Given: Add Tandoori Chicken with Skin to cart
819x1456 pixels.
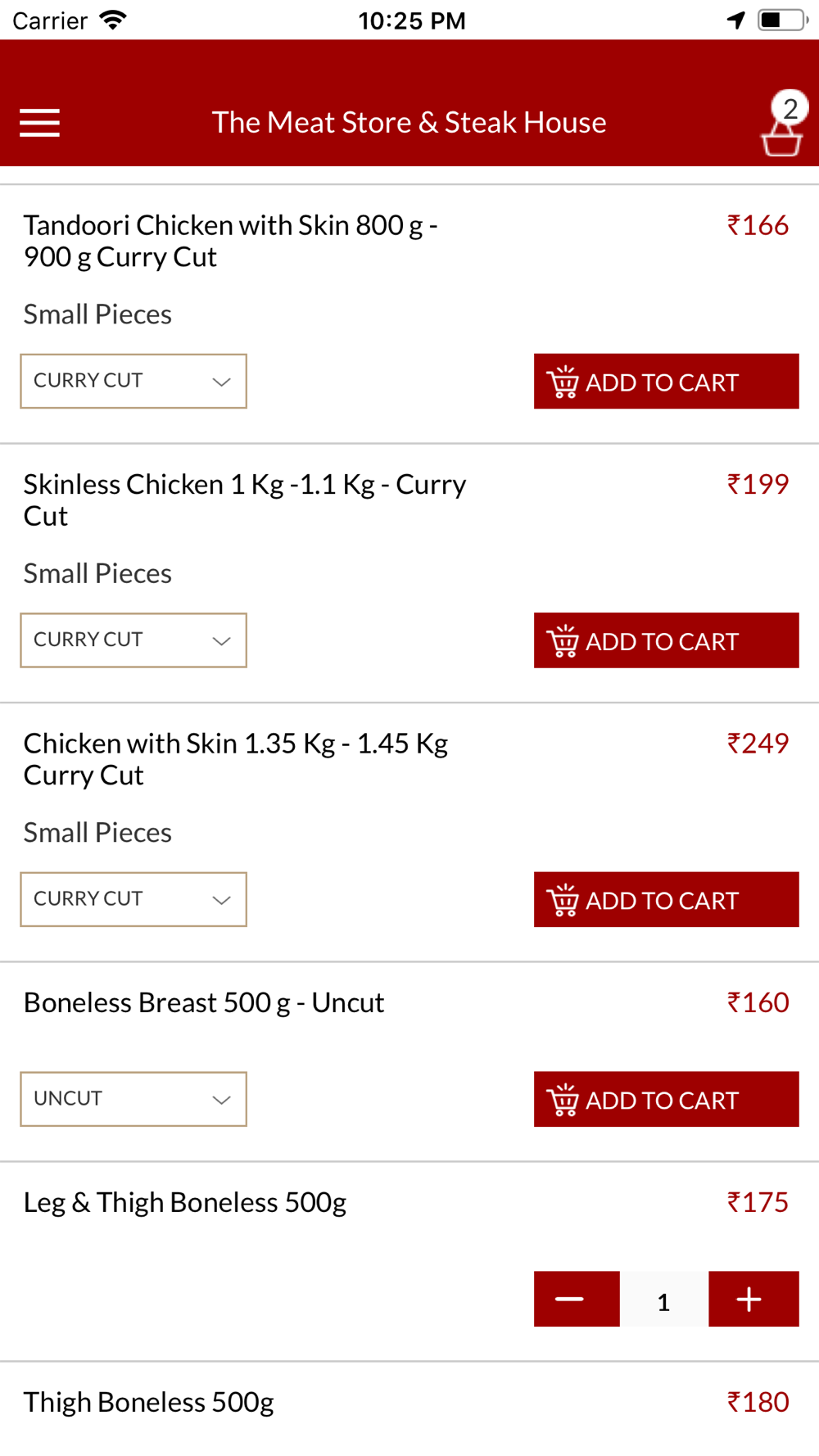Looking at the screenshot, I should (x=666, y=382).
